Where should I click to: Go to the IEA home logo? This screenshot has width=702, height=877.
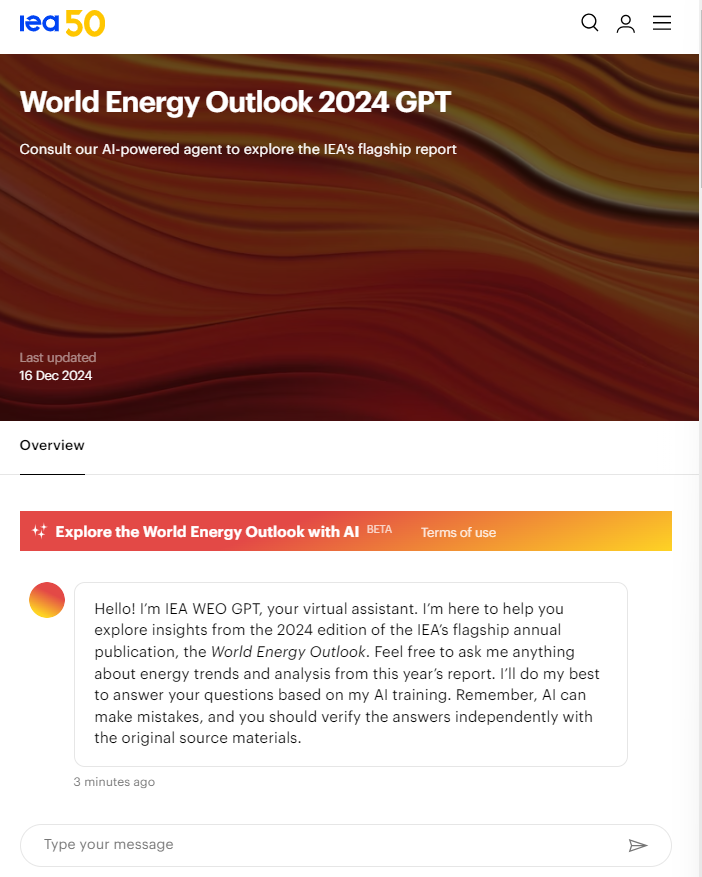click(62, 23)
